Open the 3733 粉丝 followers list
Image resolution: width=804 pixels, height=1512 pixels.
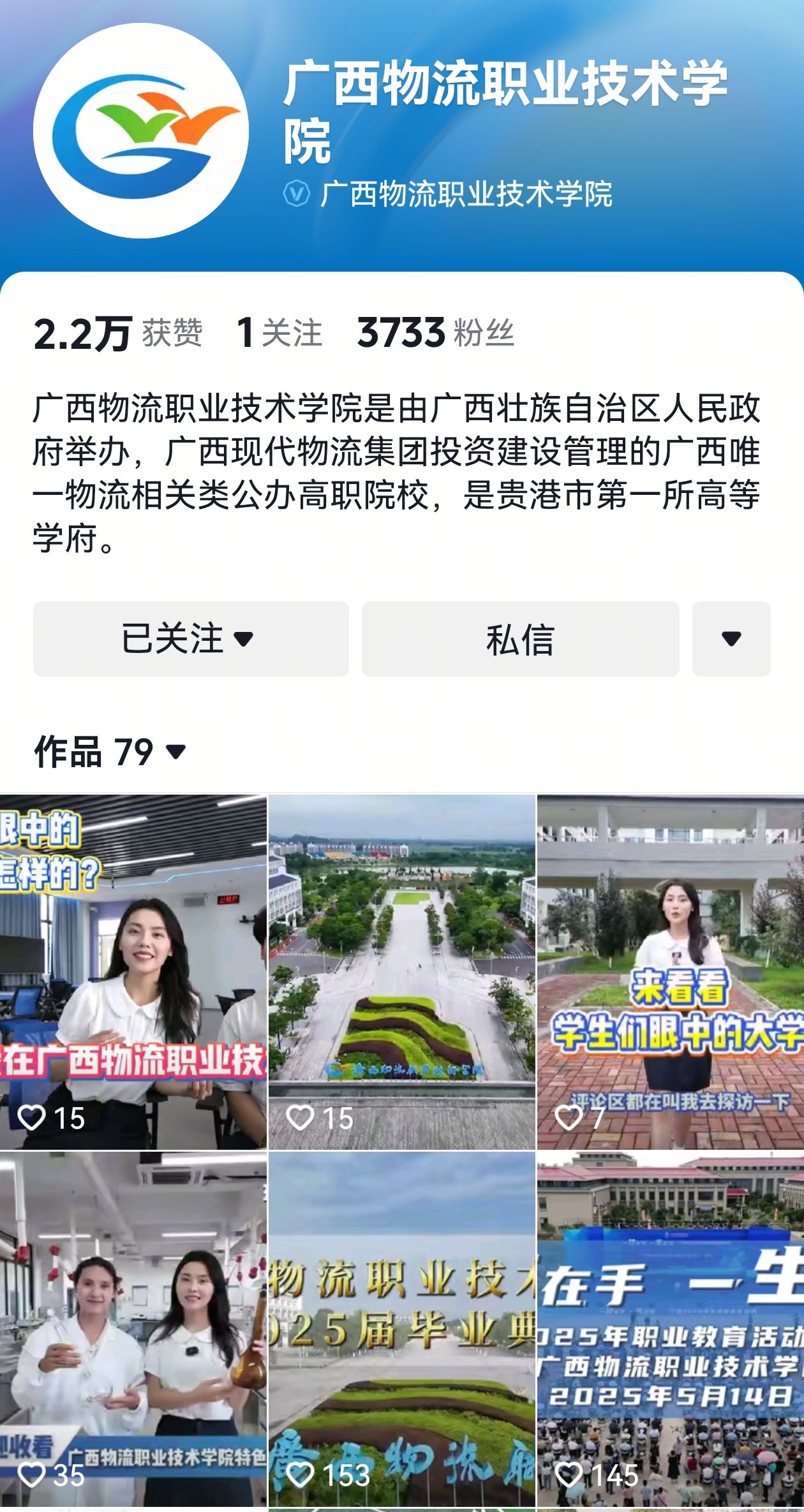tap(435, 332)
